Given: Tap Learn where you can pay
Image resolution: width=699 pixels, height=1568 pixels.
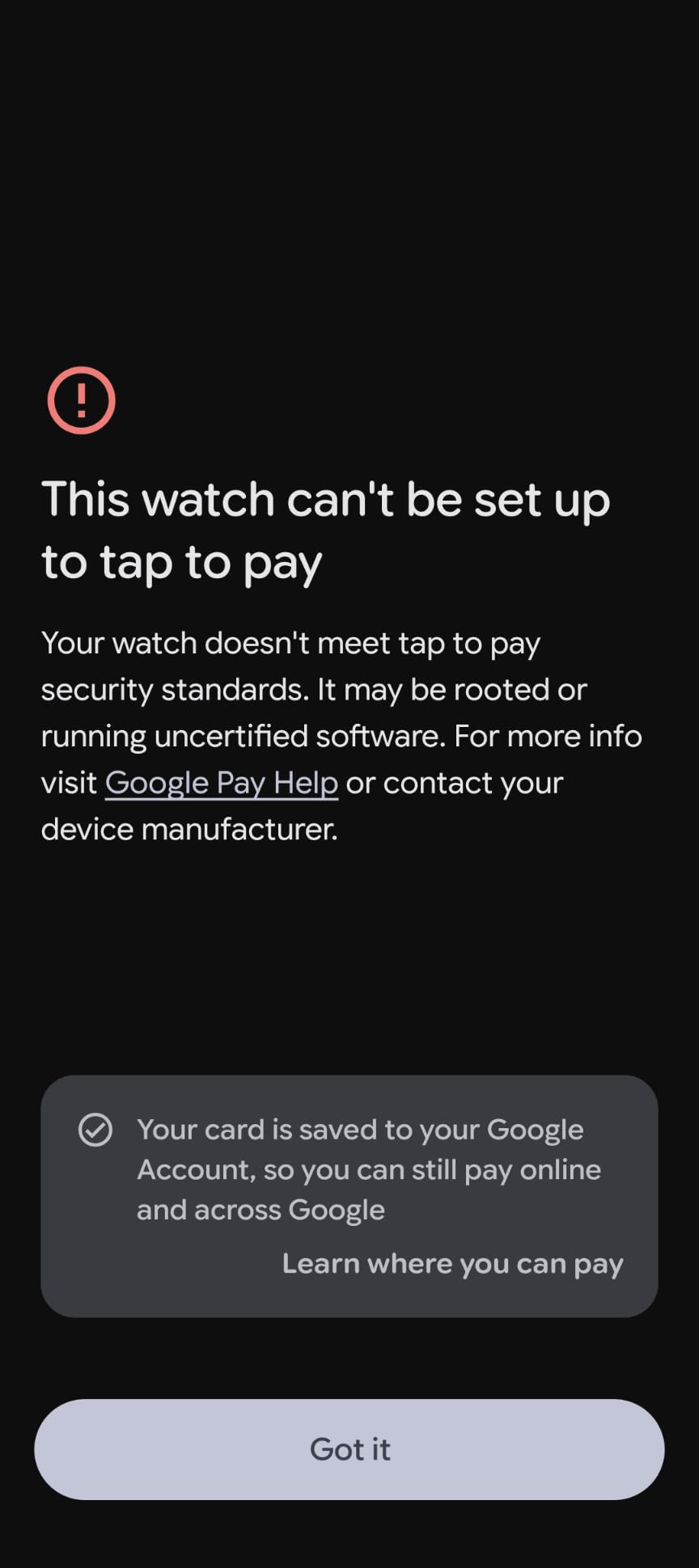Looking at the screenshot, I should [x=452, y=1263].
